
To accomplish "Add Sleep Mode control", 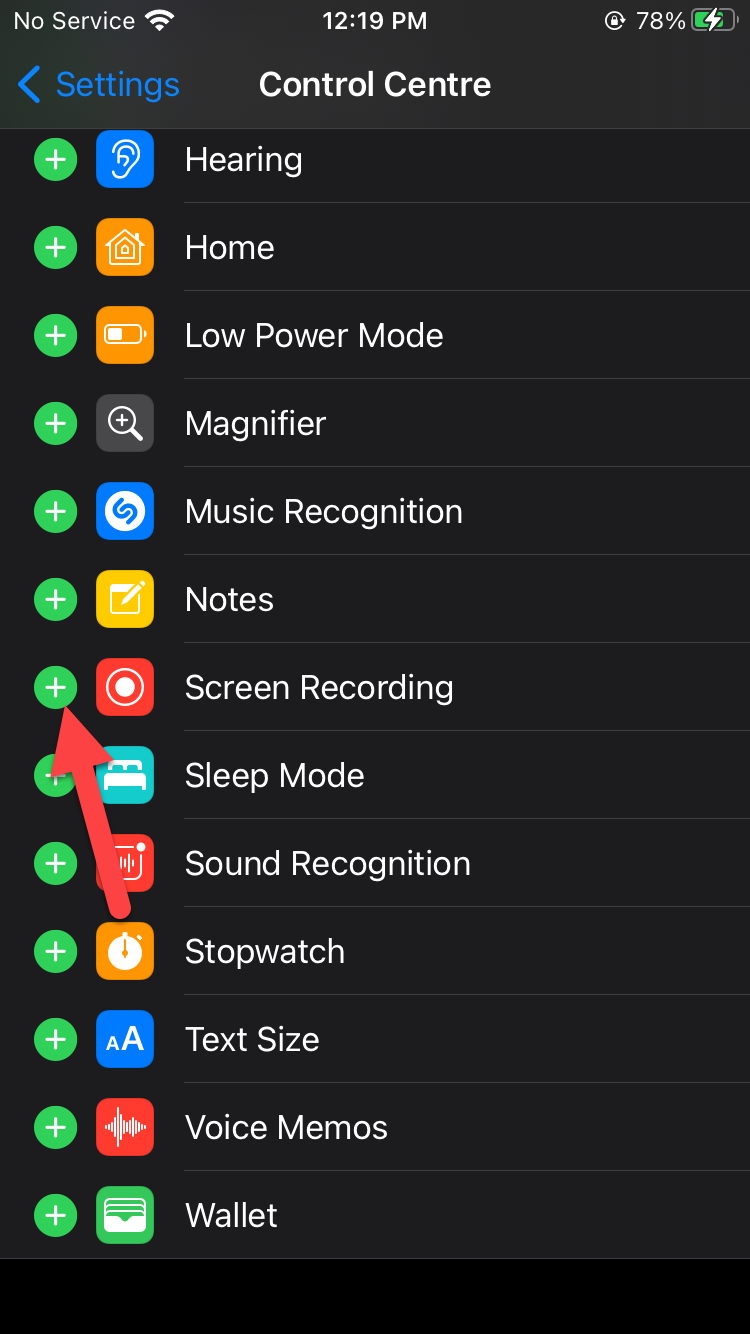I will (48, 776).
